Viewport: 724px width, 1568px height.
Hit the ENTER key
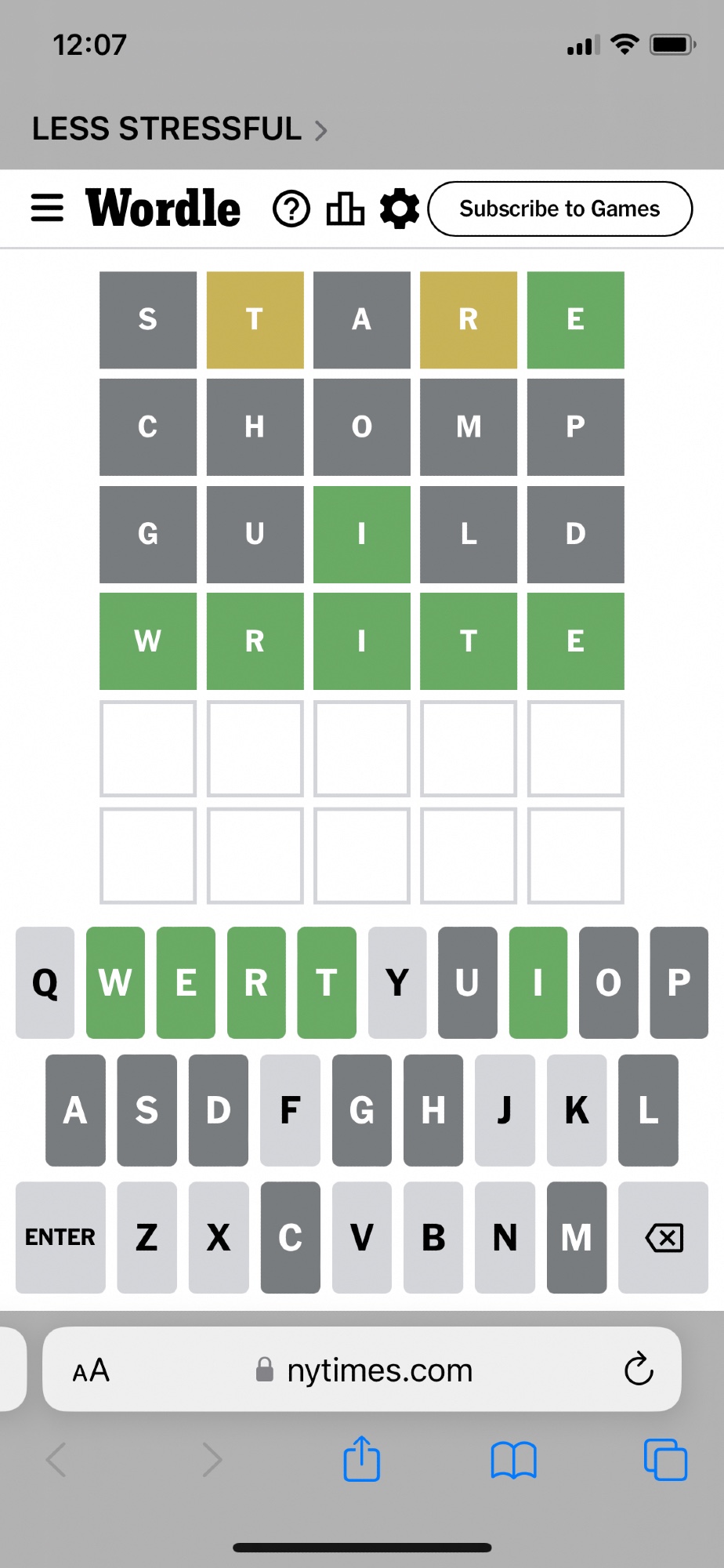point(60,1237)
